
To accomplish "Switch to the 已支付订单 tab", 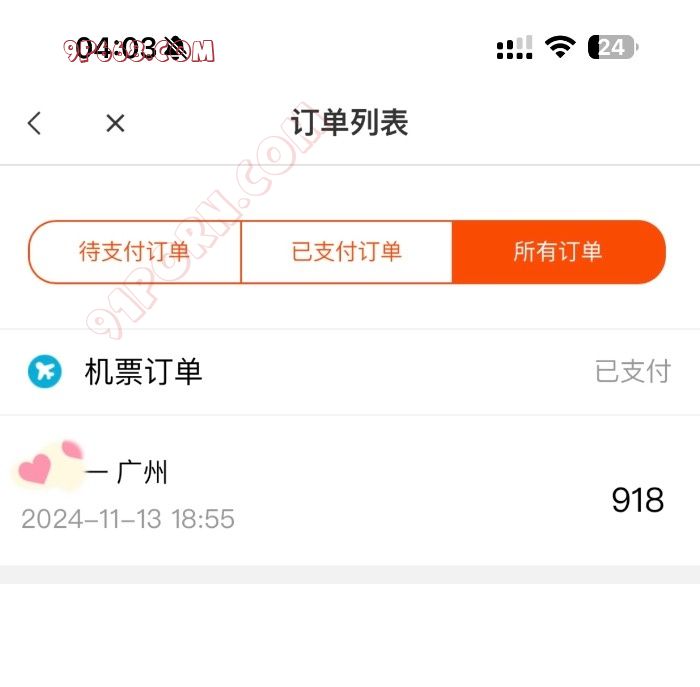I will pos(346,251).
